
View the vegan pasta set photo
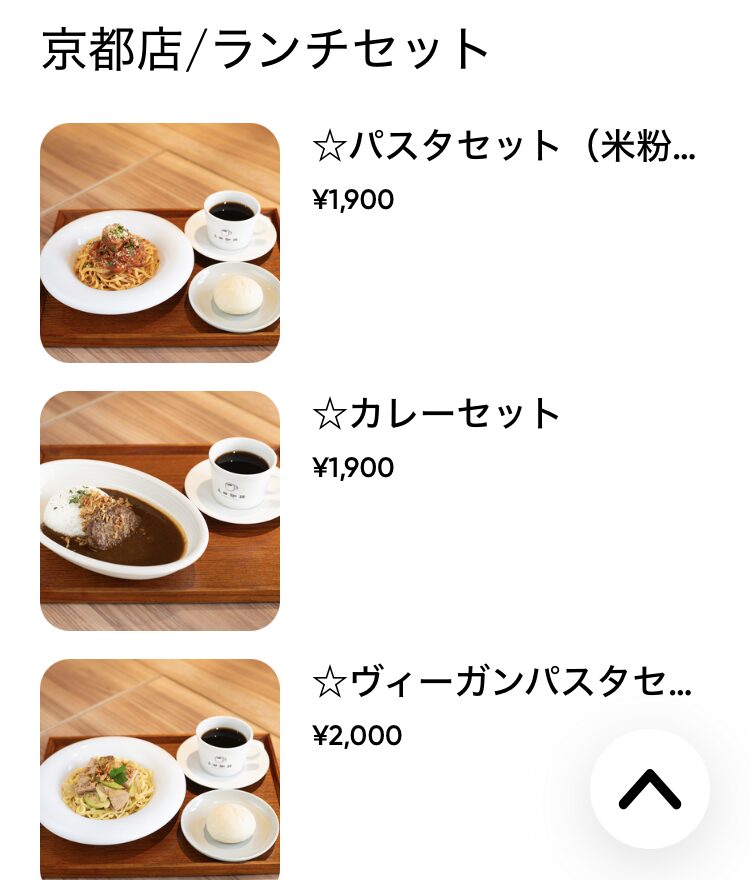tap(160, 770)
